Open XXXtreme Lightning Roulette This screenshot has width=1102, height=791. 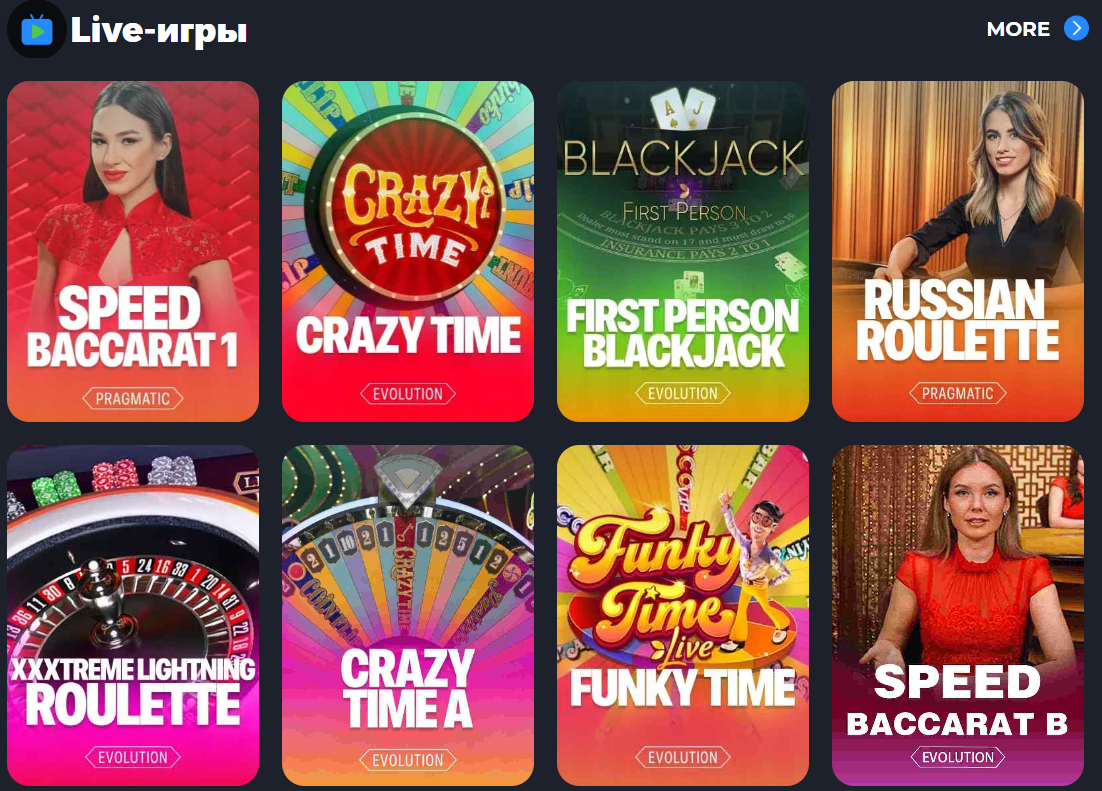tap(133, 615)
